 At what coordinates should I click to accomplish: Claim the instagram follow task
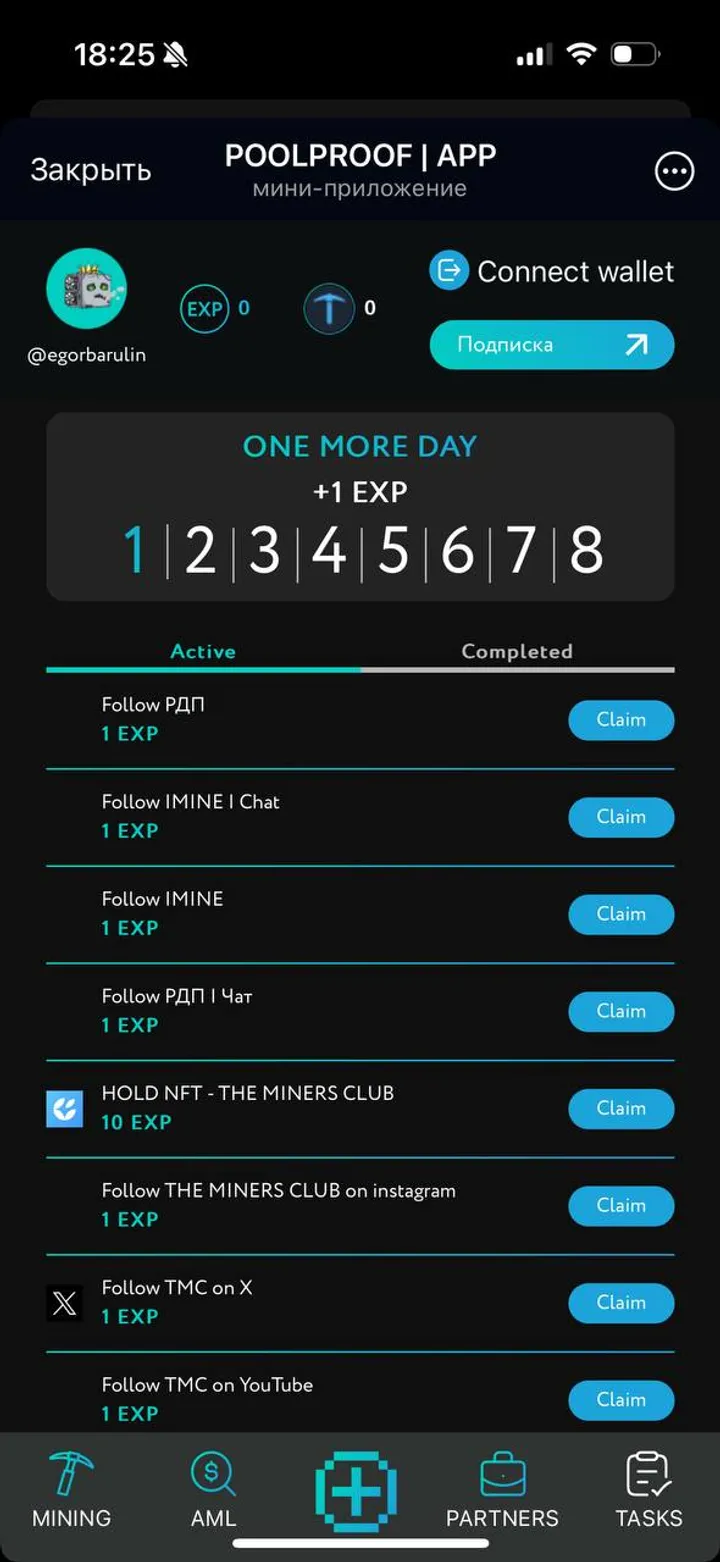tap(621, 1205)
